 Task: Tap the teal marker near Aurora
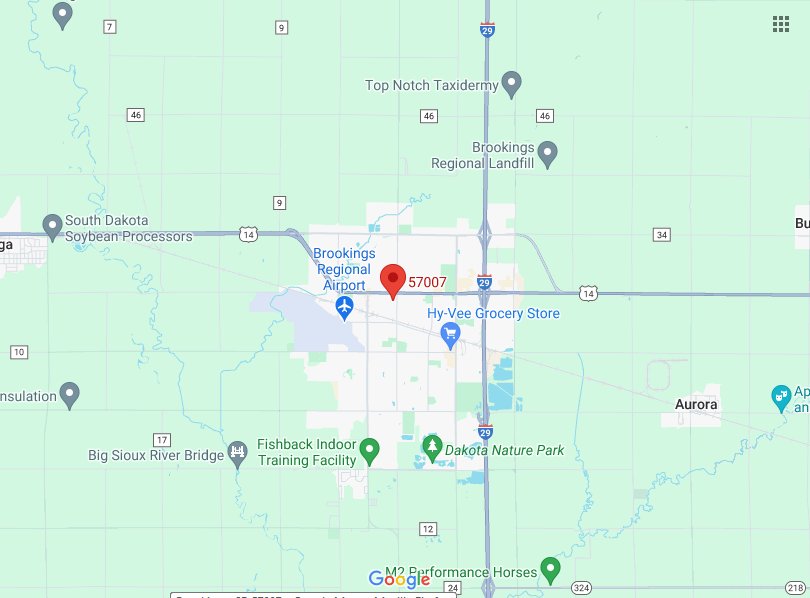(x=781, y=398)
